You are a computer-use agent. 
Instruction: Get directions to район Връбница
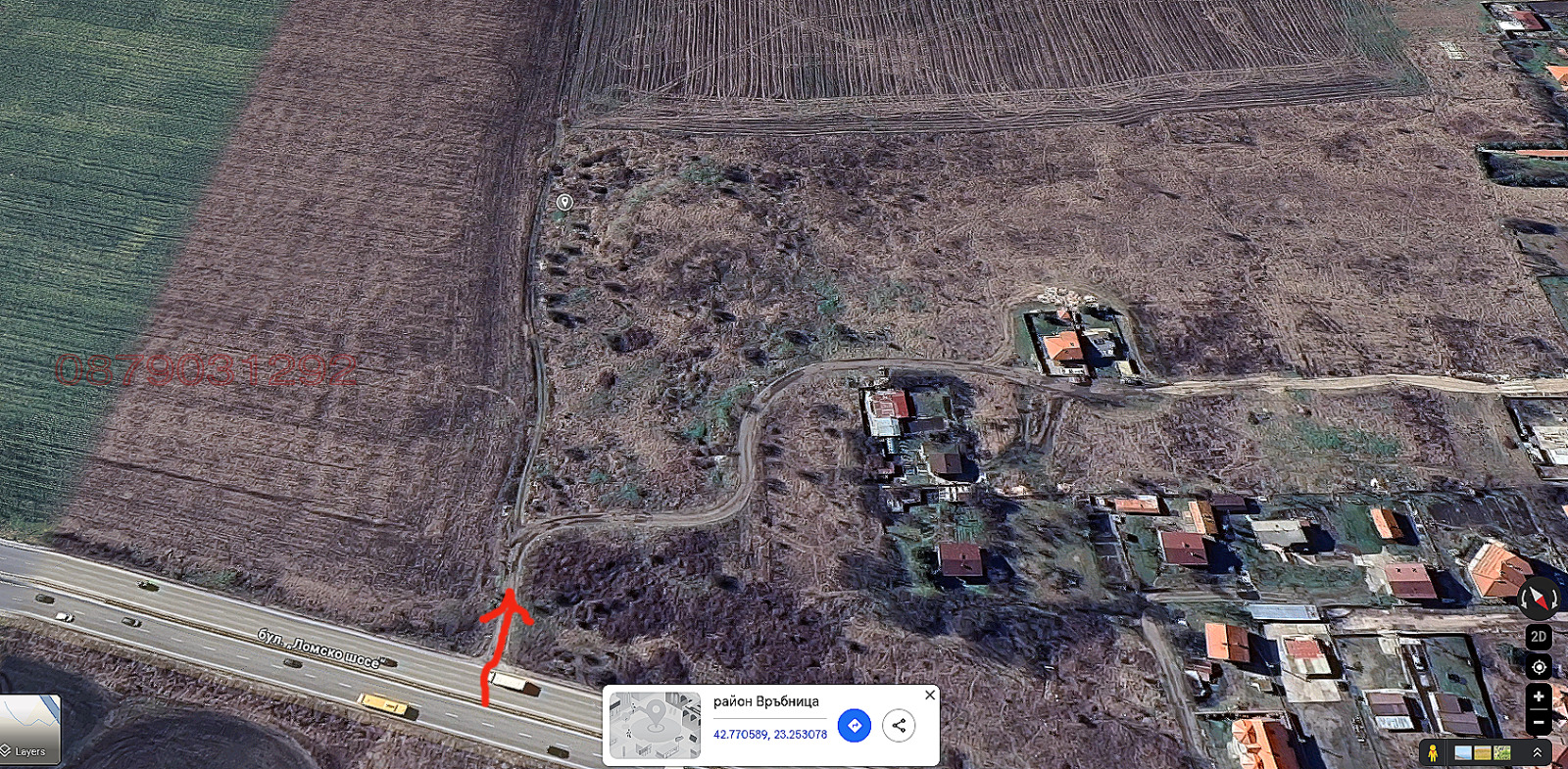(x=855, y=726)
